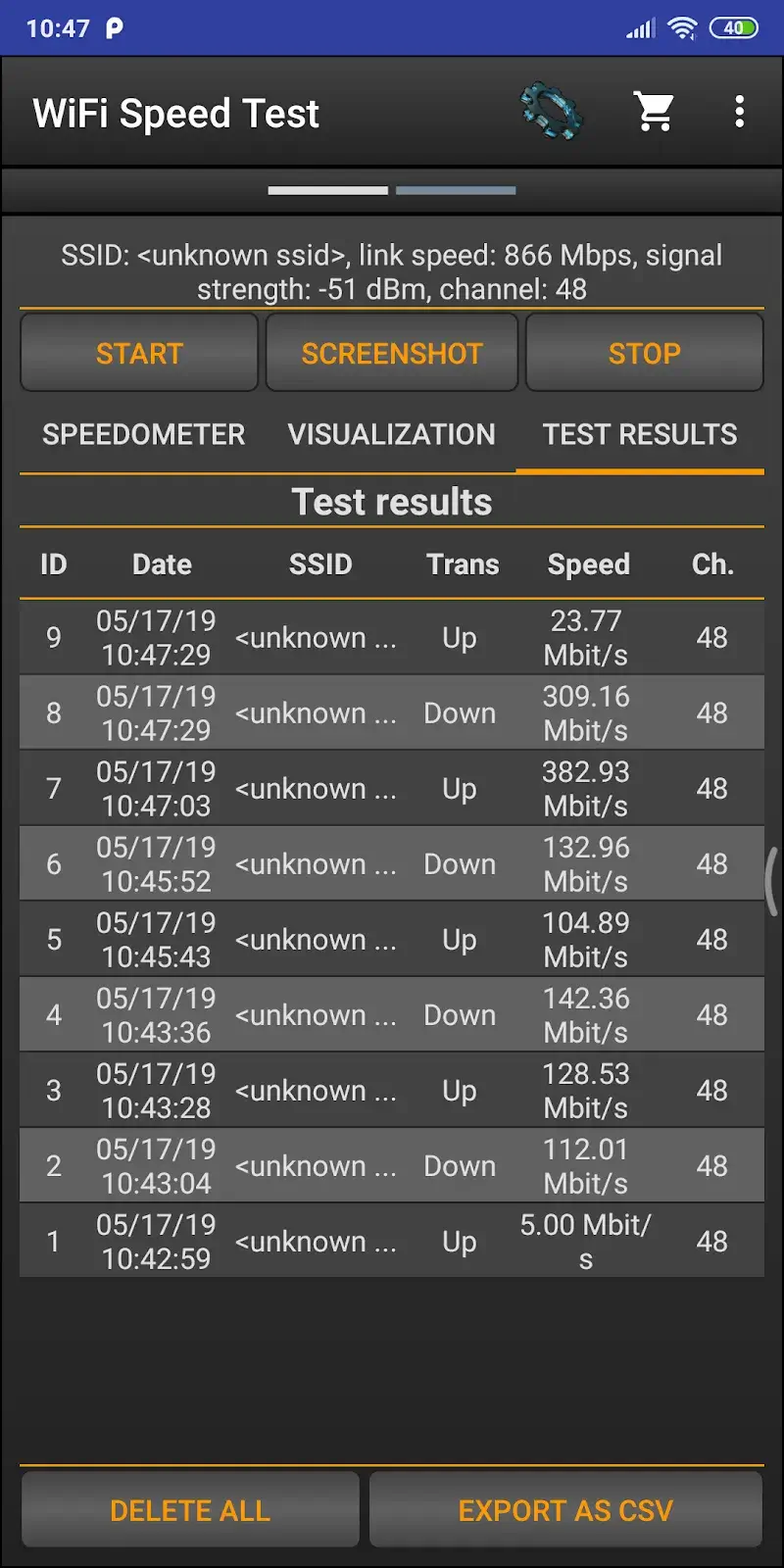Viewport: 784px width, 1568px height.
Task: Open the three-dot overflow menu
Action: point(739,112)
